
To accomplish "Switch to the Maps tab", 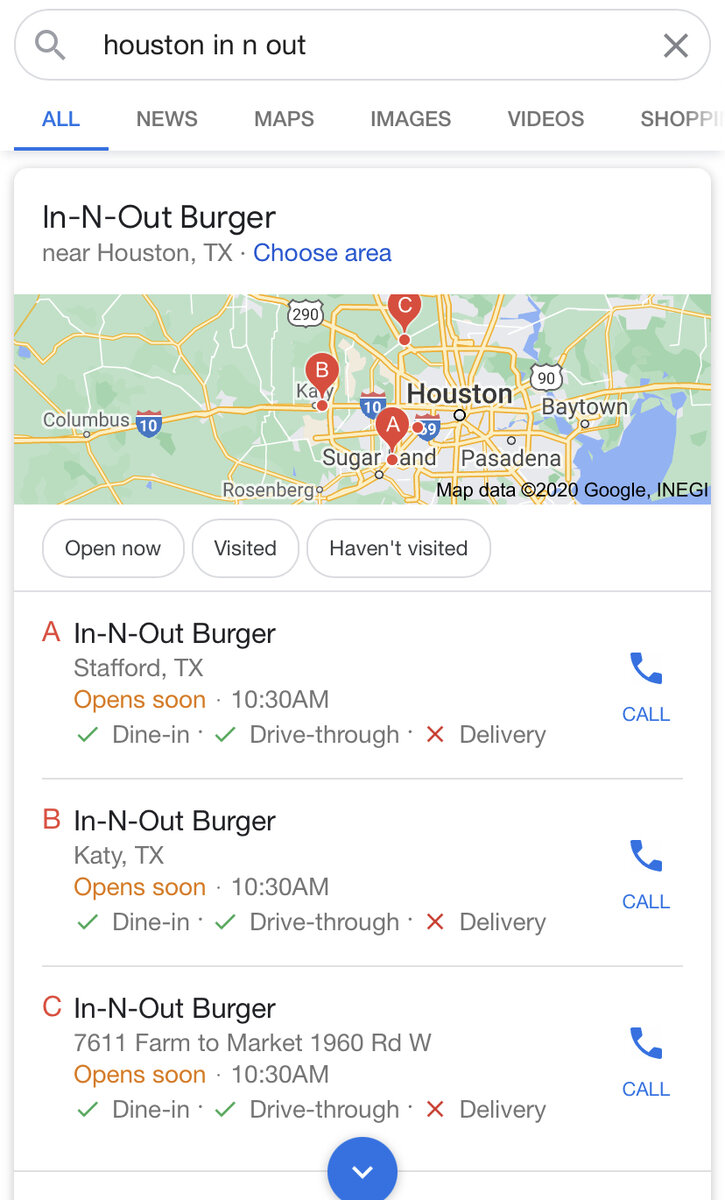I will pos(284,119).
